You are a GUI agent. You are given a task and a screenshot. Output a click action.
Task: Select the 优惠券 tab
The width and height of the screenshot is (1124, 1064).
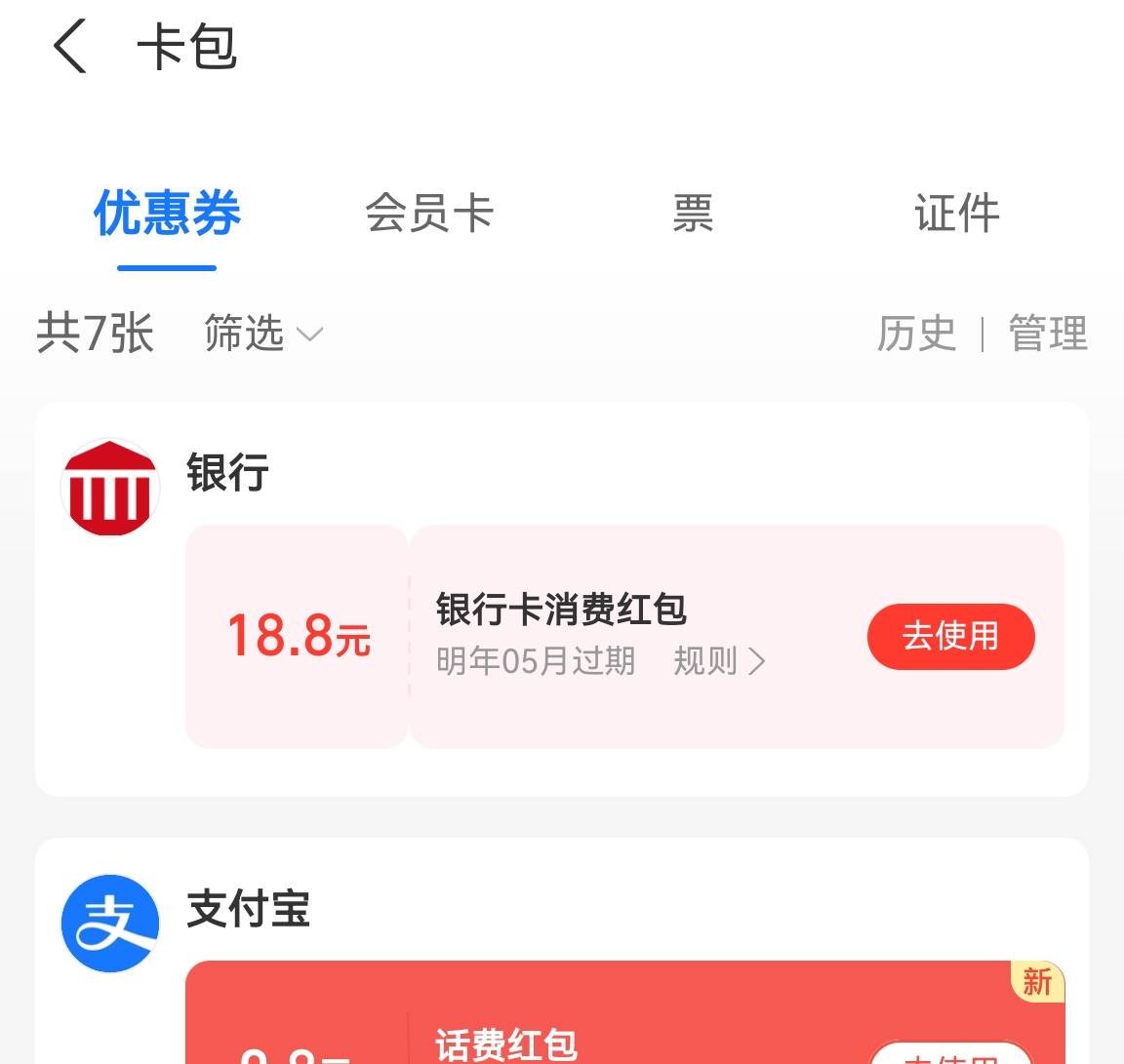pyautogui.click(x=167, y=213)
